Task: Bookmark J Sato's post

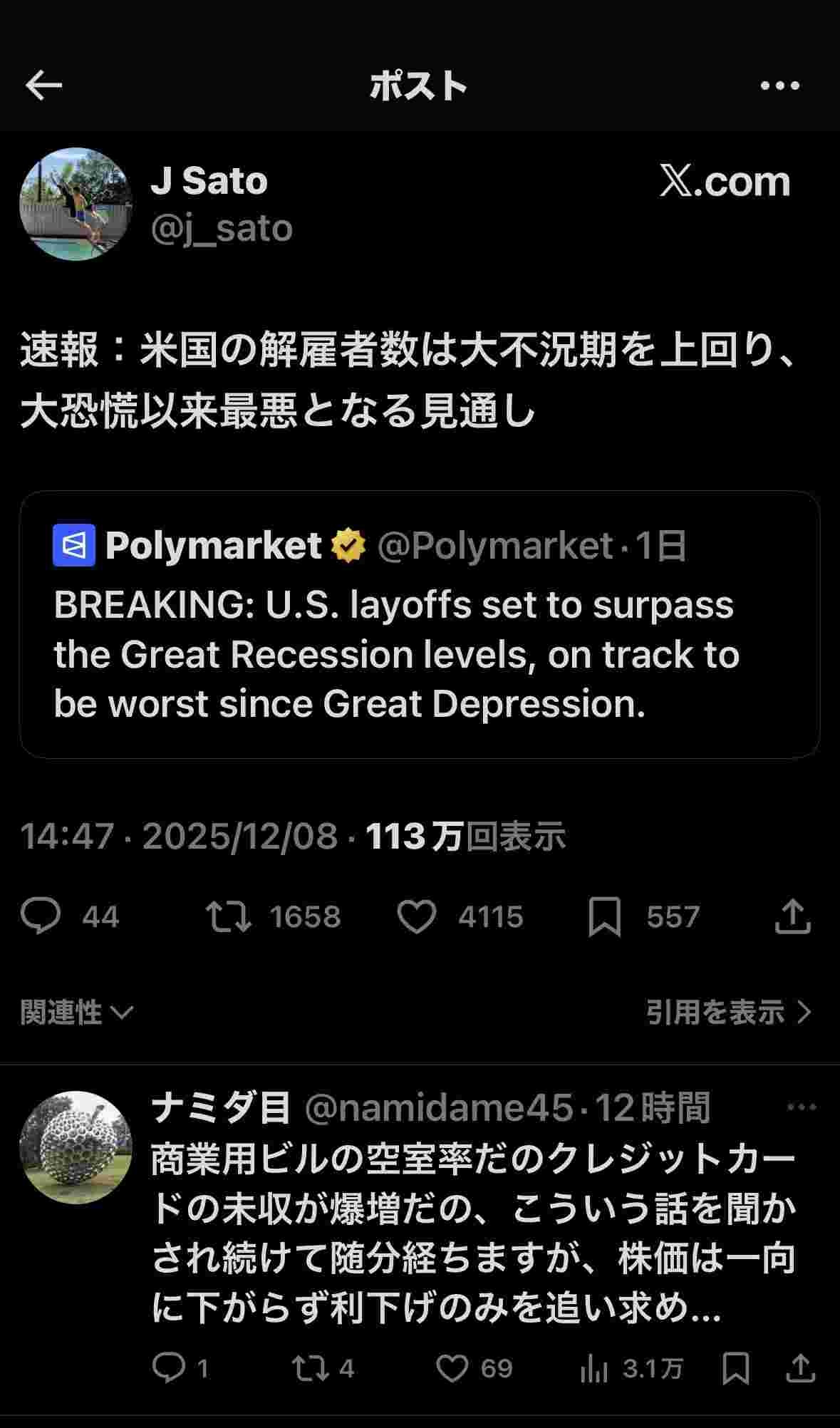Action: click(x=604, y=916)
